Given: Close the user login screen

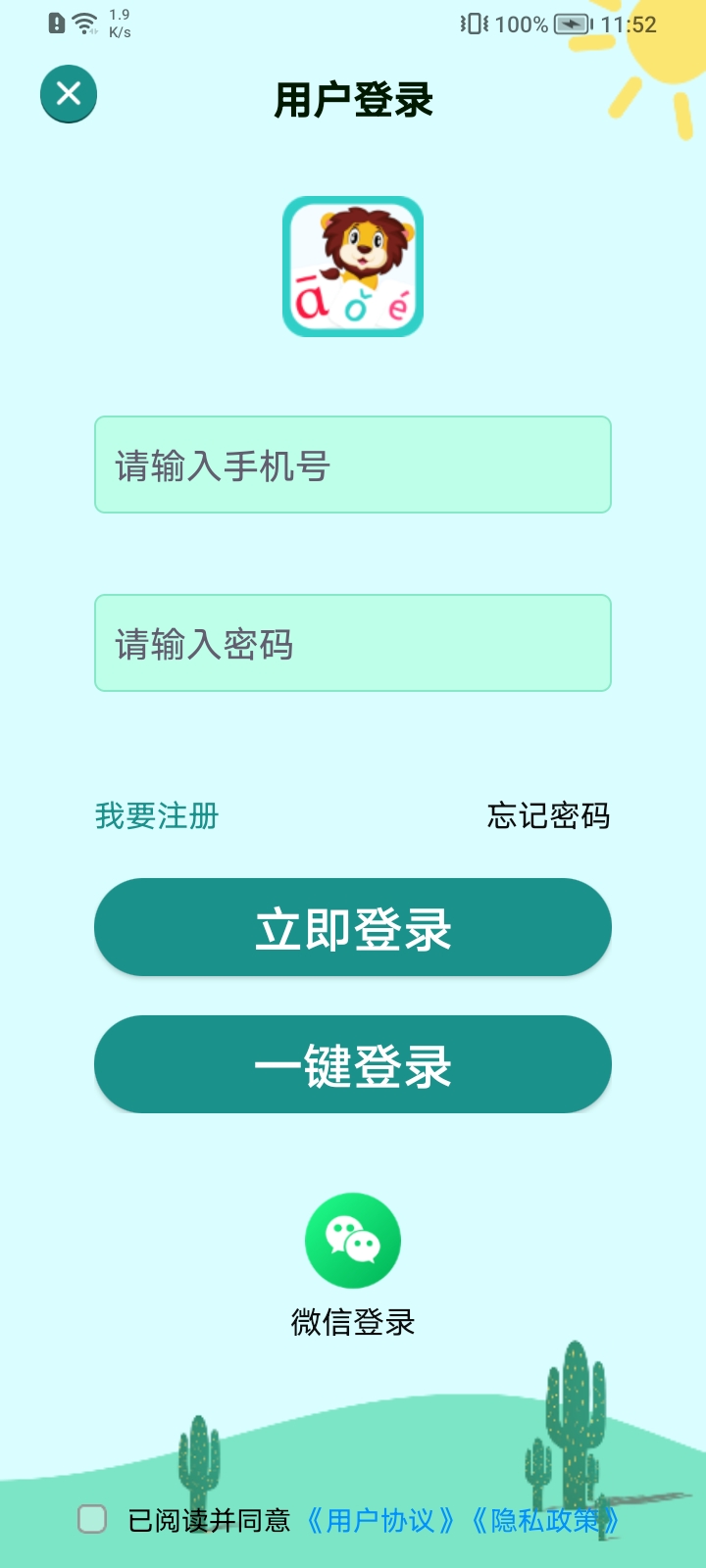Looking at the screenshot, I should (x=69, y=94).
